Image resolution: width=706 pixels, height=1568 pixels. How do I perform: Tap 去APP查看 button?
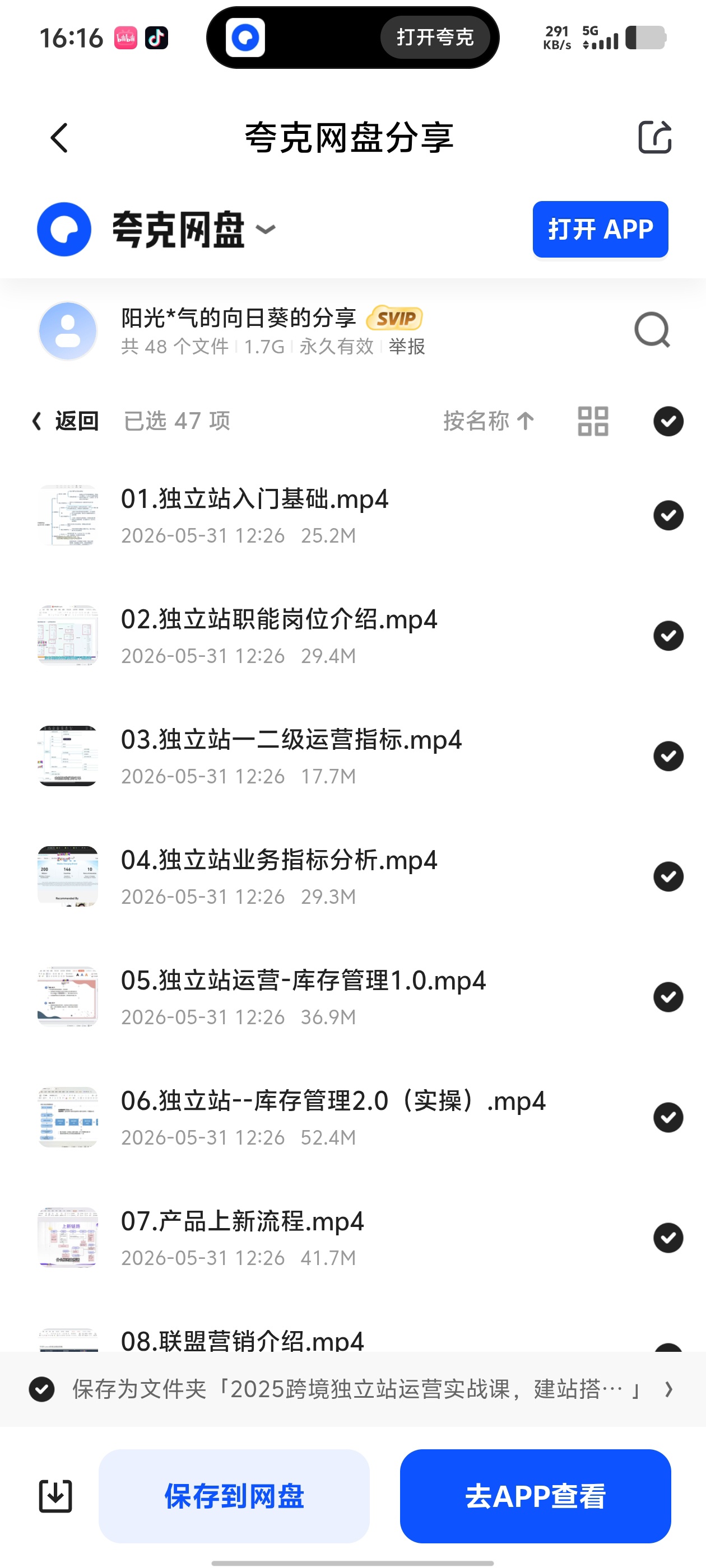pyautogui.click(x=536, y=1496)
